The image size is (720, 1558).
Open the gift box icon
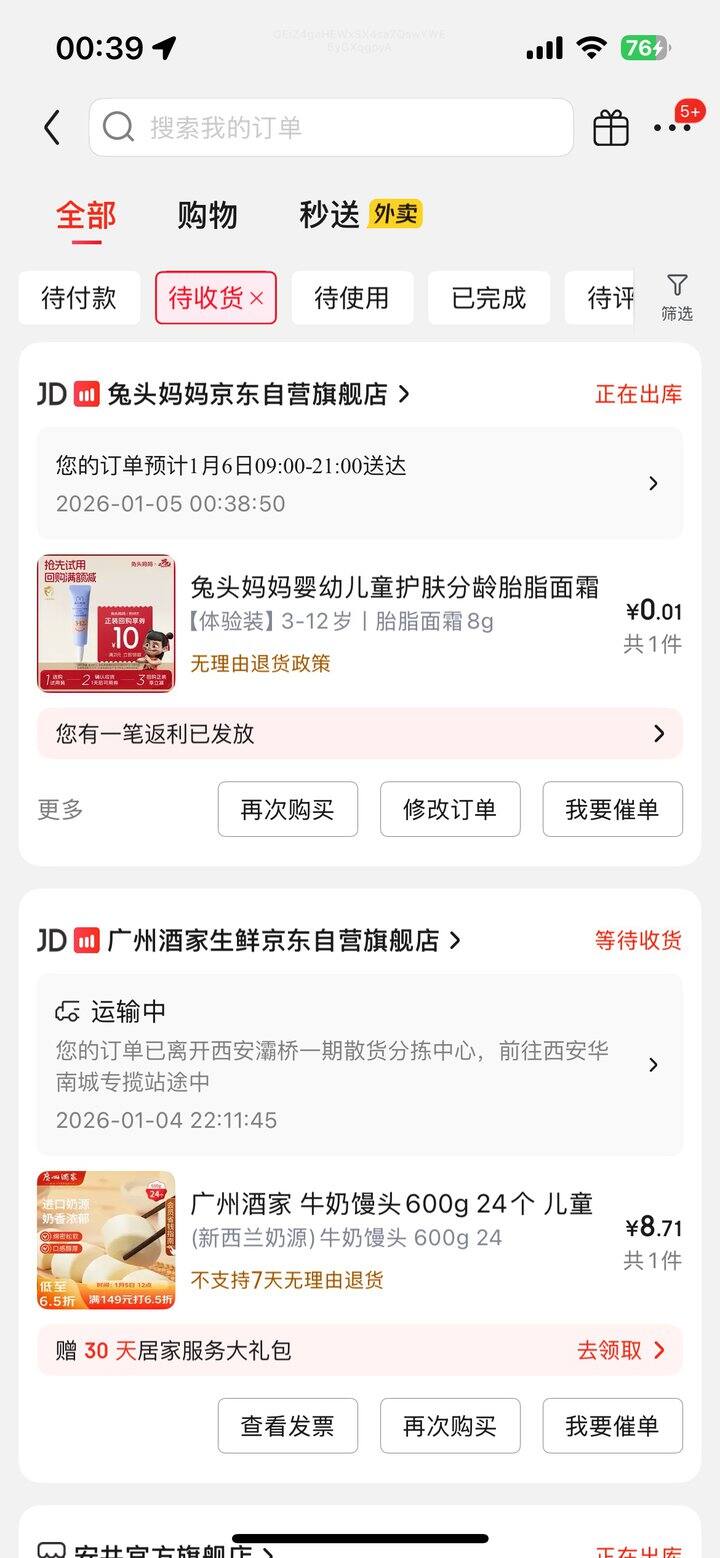click(x=611, y=128)
